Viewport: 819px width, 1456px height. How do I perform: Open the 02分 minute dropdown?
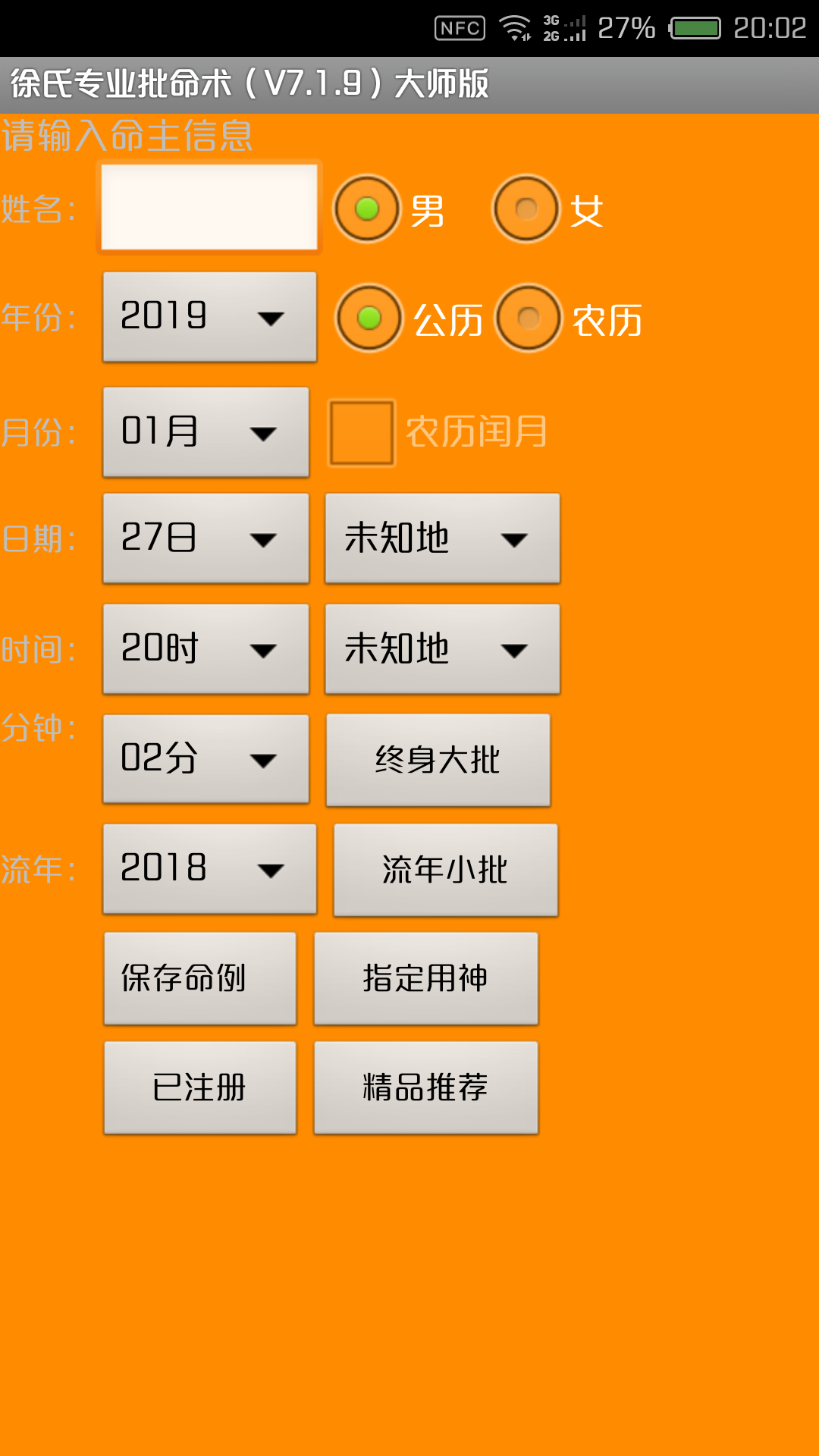tap(206, 758)
